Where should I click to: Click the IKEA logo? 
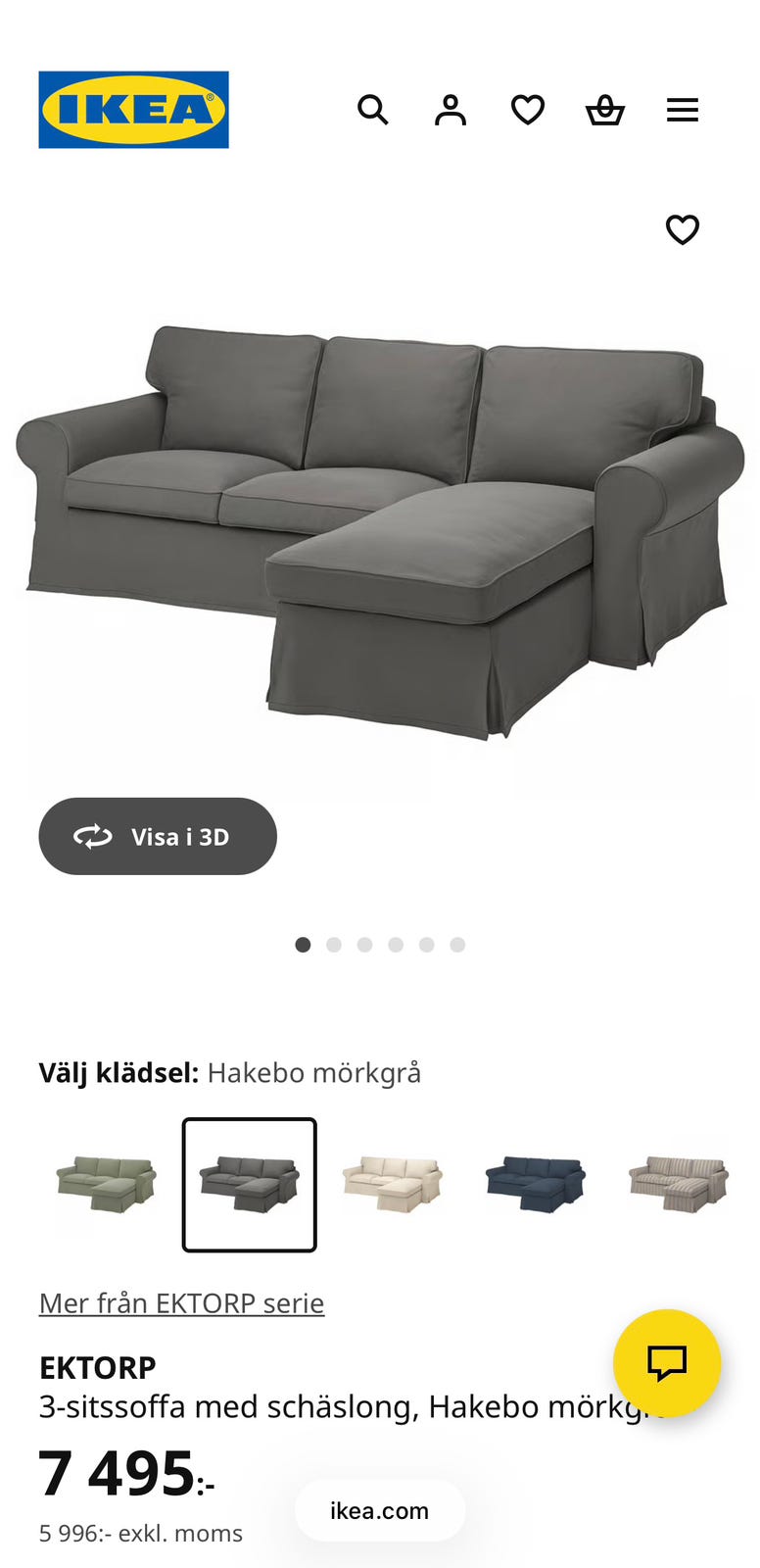tap(133, 109)
